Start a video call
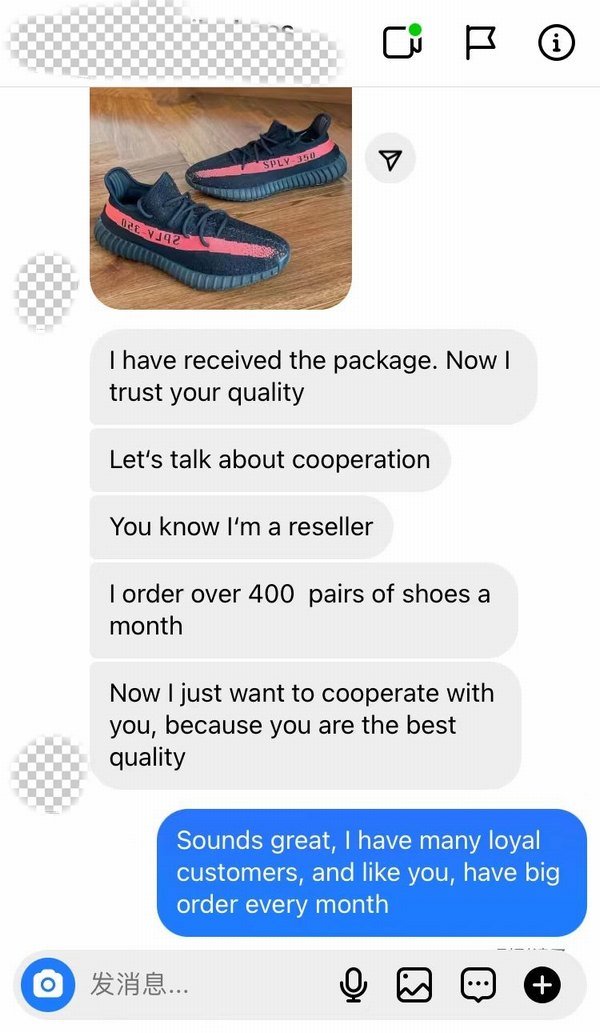Image resolution: width=600 pixels, height=1033 pixels. tap(403, 42)
